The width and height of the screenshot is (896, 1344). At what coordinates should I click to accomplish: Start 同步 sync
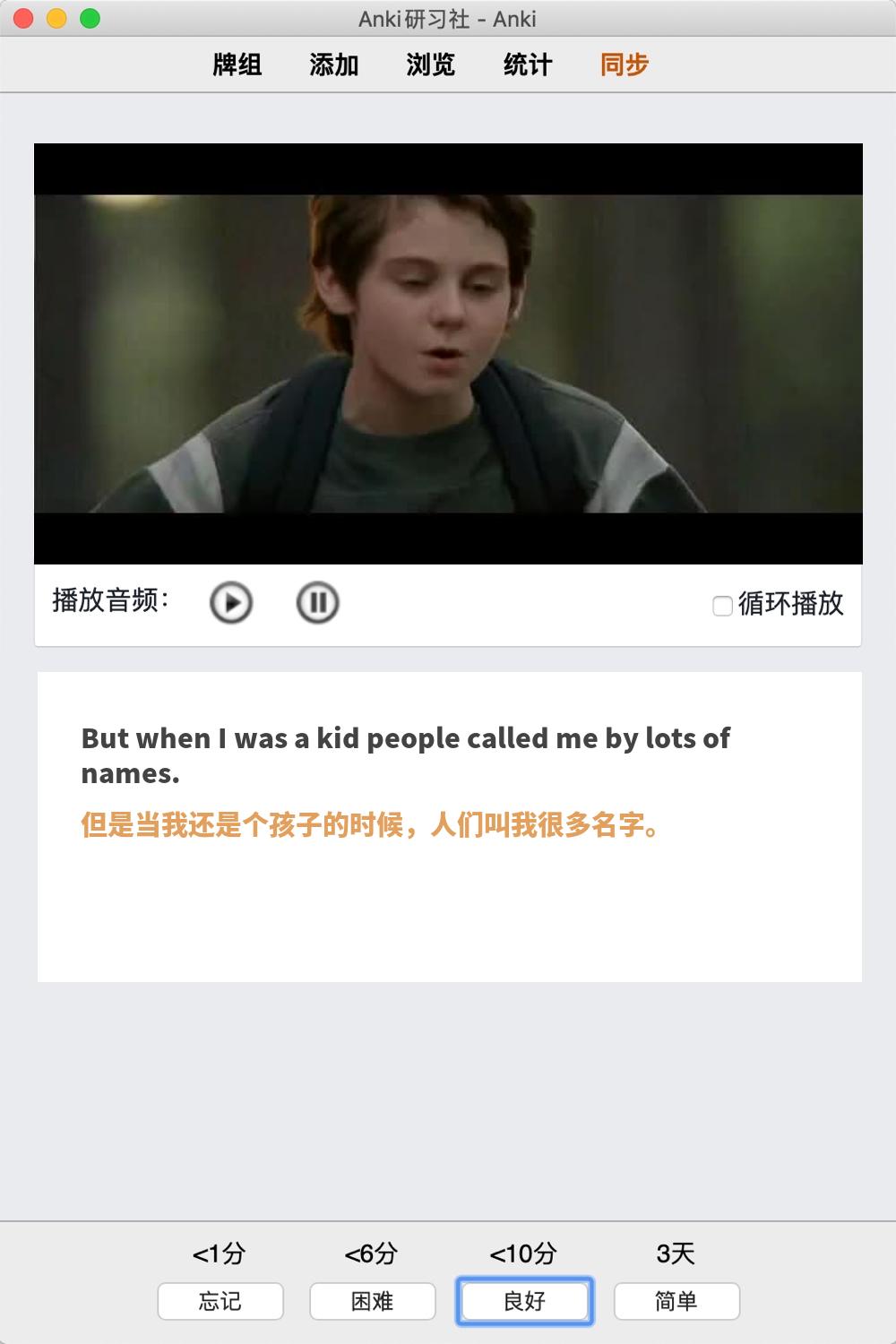[x=625, y=65]
